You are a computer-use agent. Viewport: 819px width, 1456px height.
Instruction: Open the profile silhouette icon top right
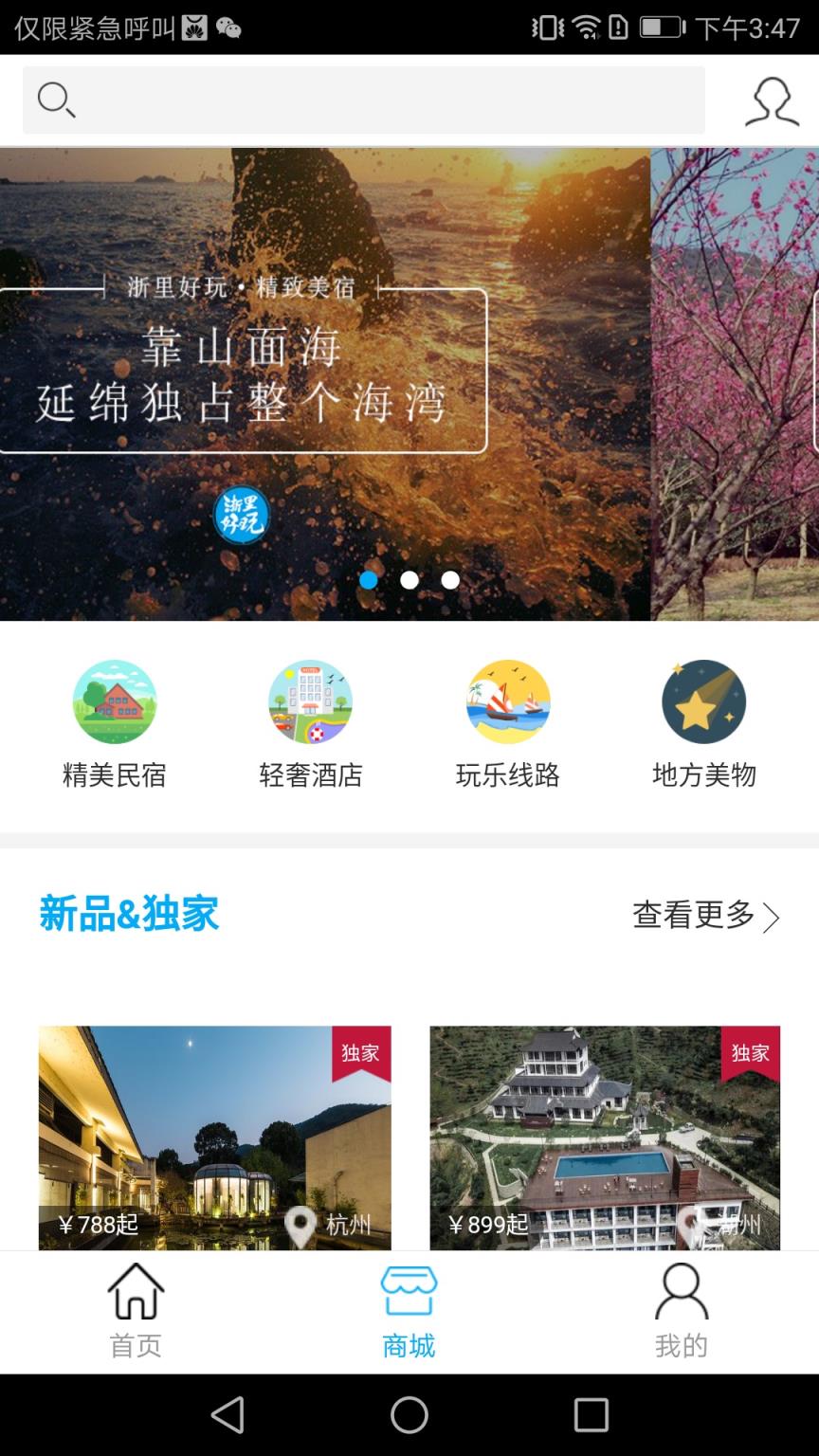(x=773, y=100)
